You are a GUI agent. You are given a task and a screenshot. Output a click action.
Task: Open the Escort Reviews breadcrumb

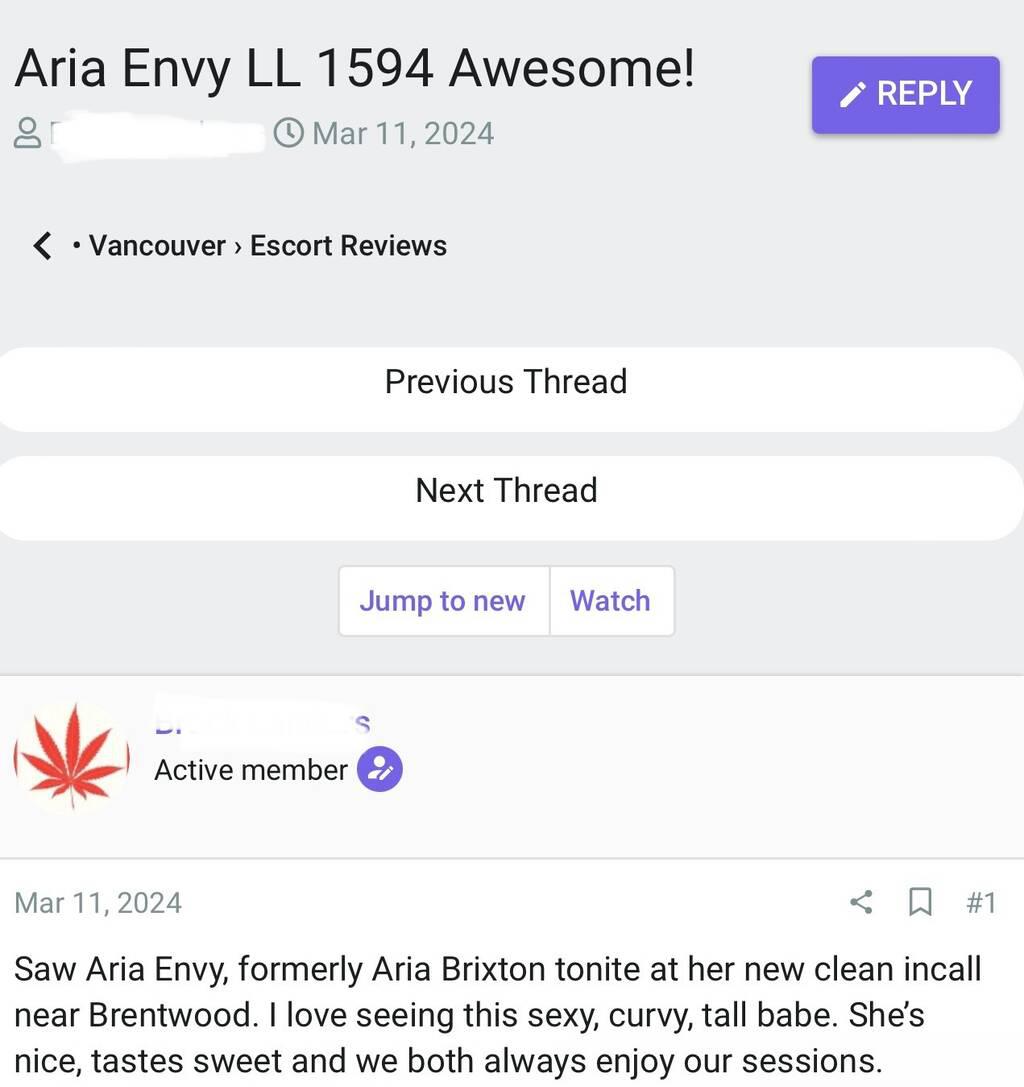348,245
